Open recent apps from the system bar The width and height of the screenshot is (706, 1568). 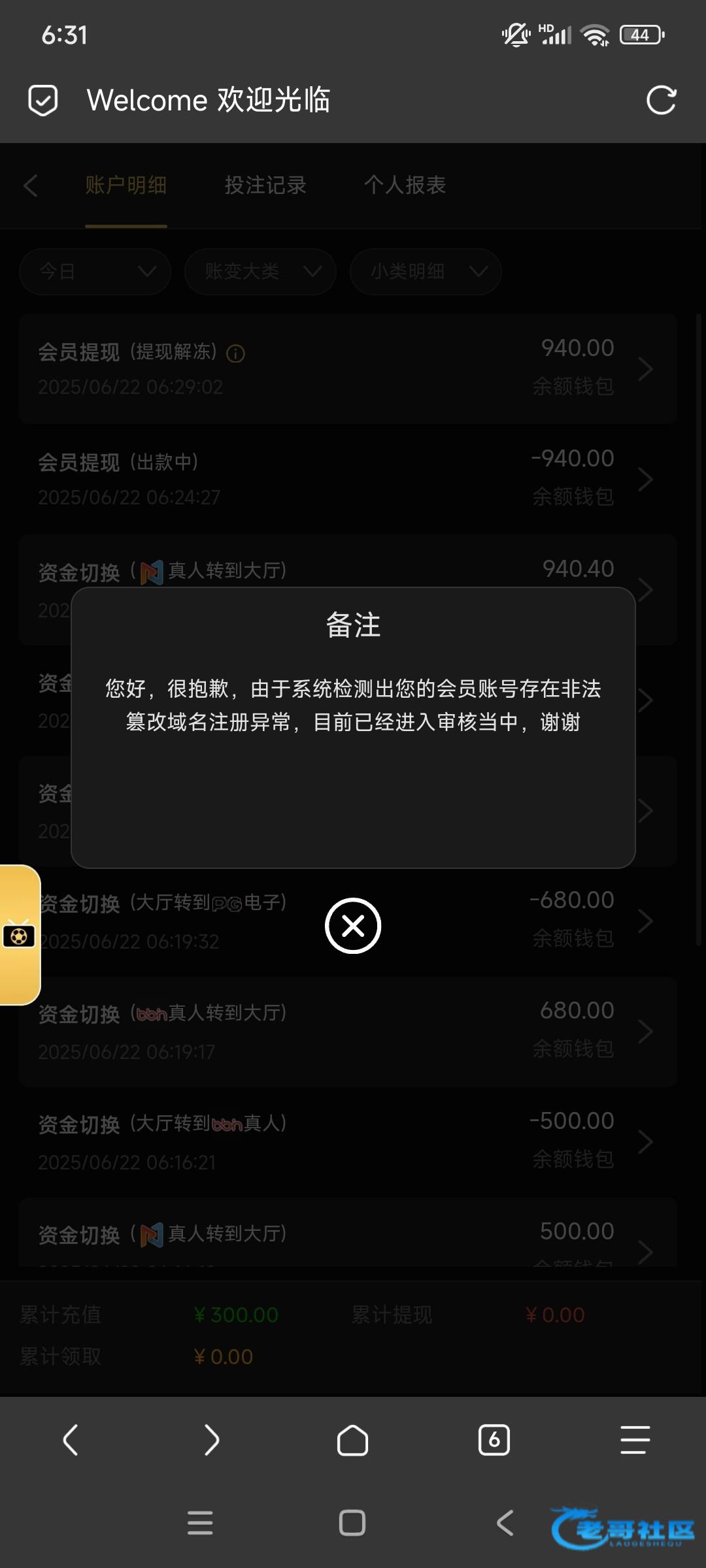200,1523
